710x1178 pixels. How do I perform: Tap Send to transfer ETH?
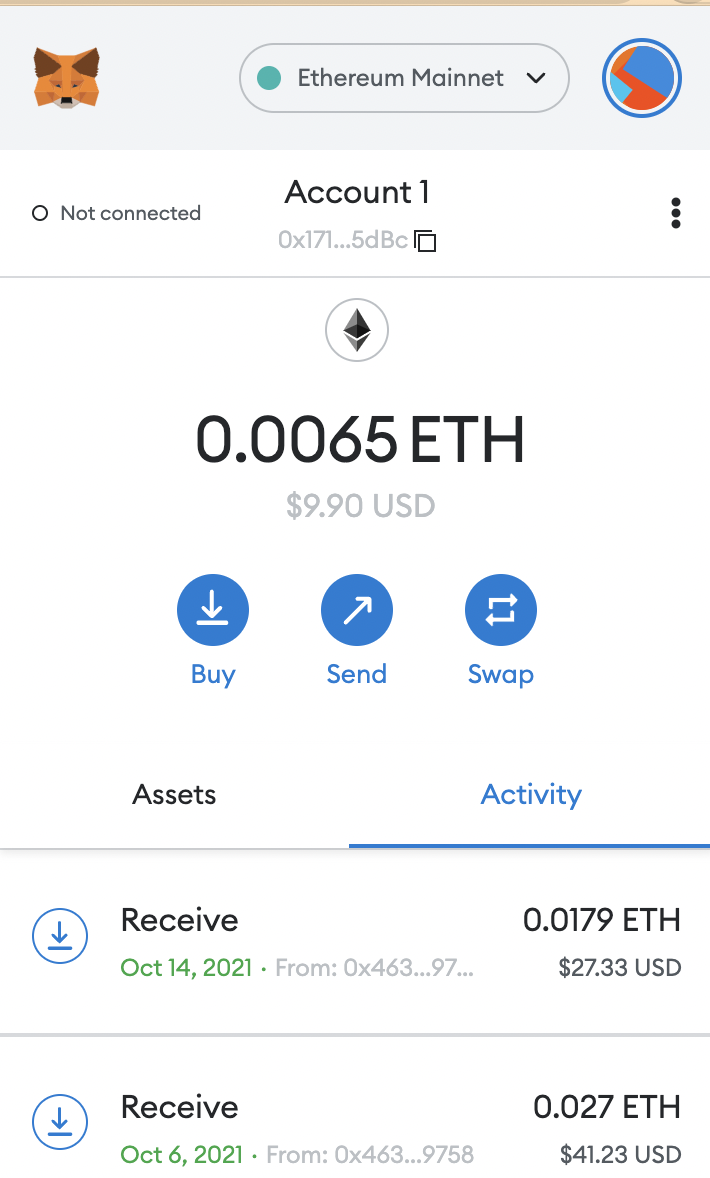356,610
